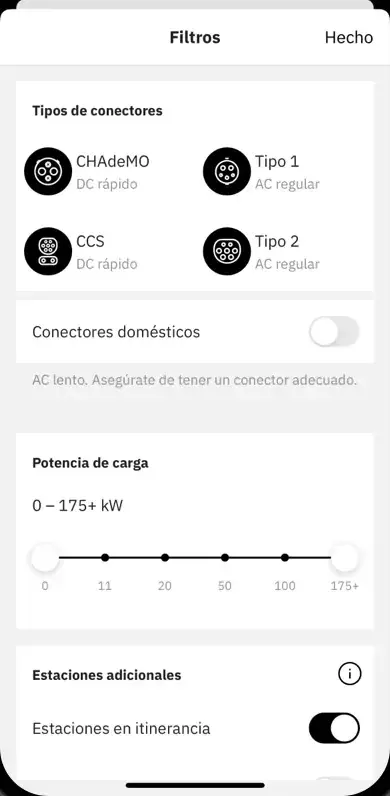390x796 pixels.
Task: Tap the 11 kW point on the power slider
Action: pyautogui.click(x=105, y=557)
